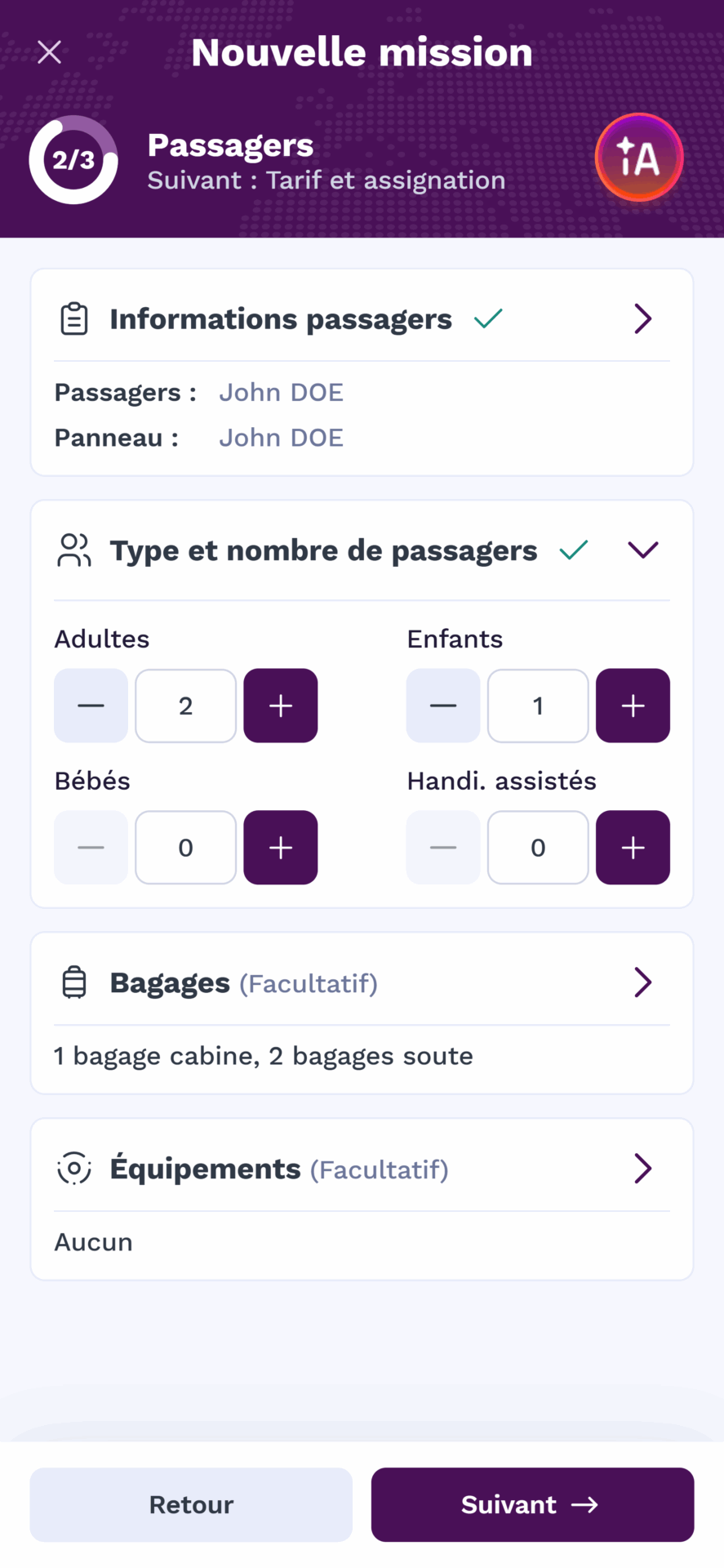Collapse the Type et nombre de passagers section
This screenshot has width=724, height=1568.
(x=642, y=550)
